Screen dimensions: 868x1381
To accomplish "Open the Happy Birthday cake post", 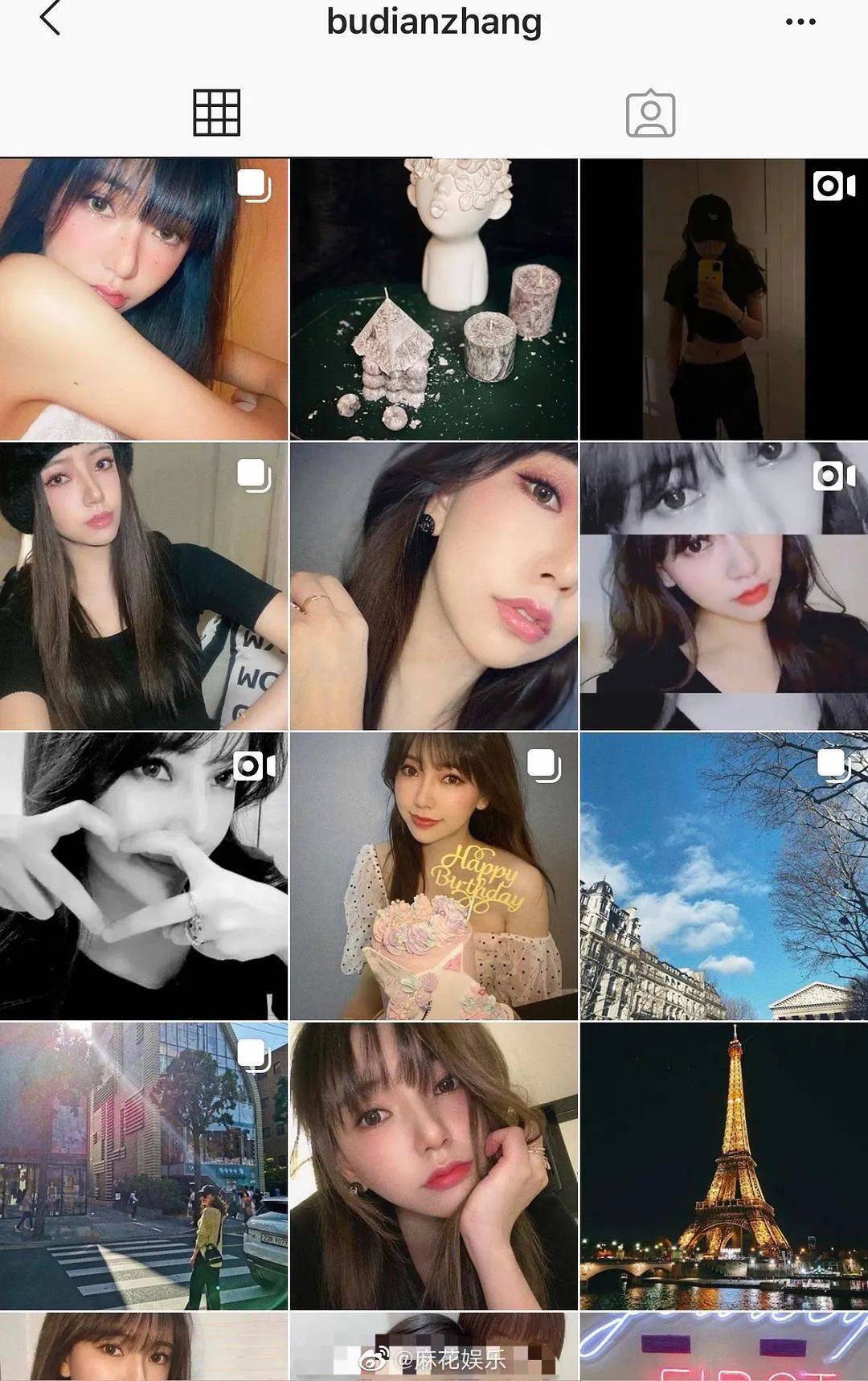I will point(433,876).
